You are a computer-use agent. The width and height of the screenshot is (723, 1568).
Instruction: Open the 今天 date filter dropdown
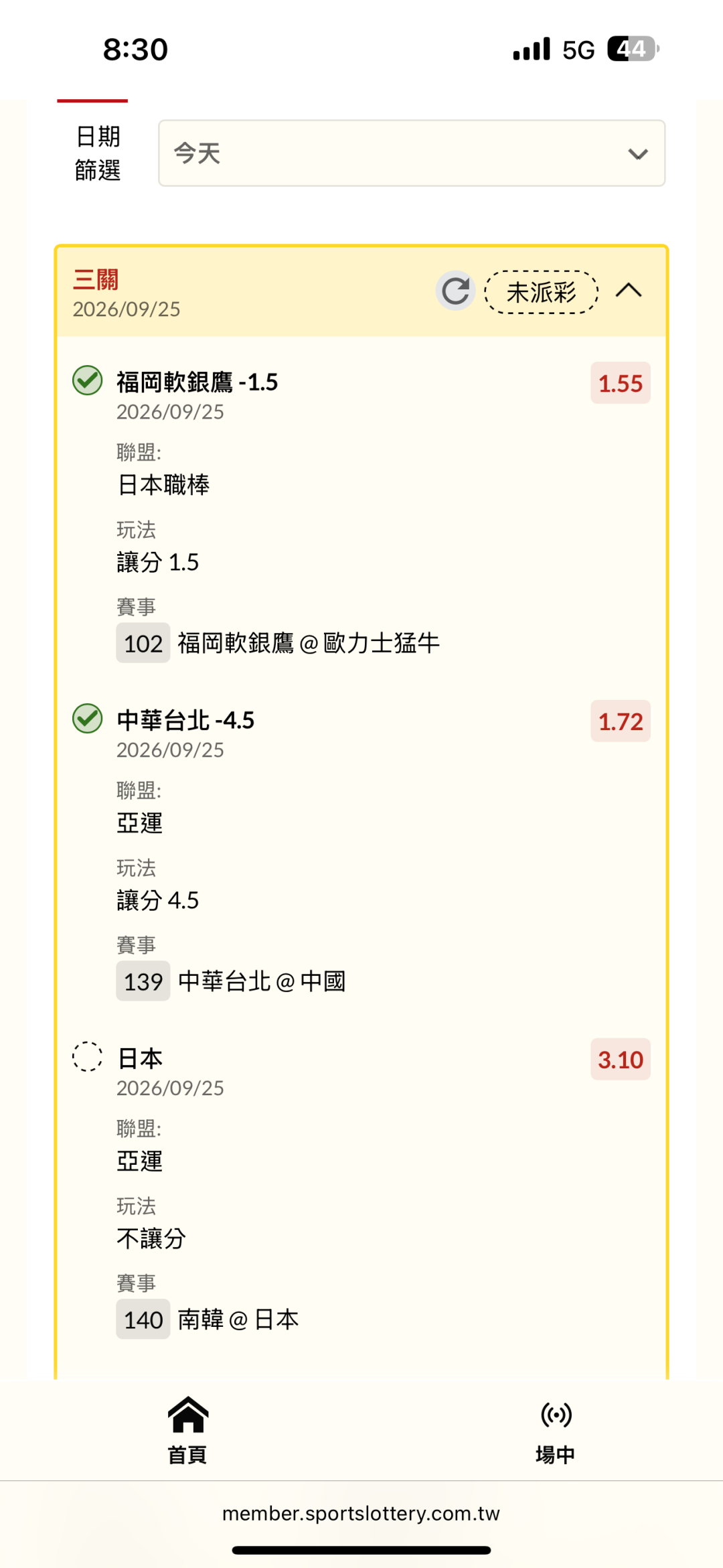(412, 153)
